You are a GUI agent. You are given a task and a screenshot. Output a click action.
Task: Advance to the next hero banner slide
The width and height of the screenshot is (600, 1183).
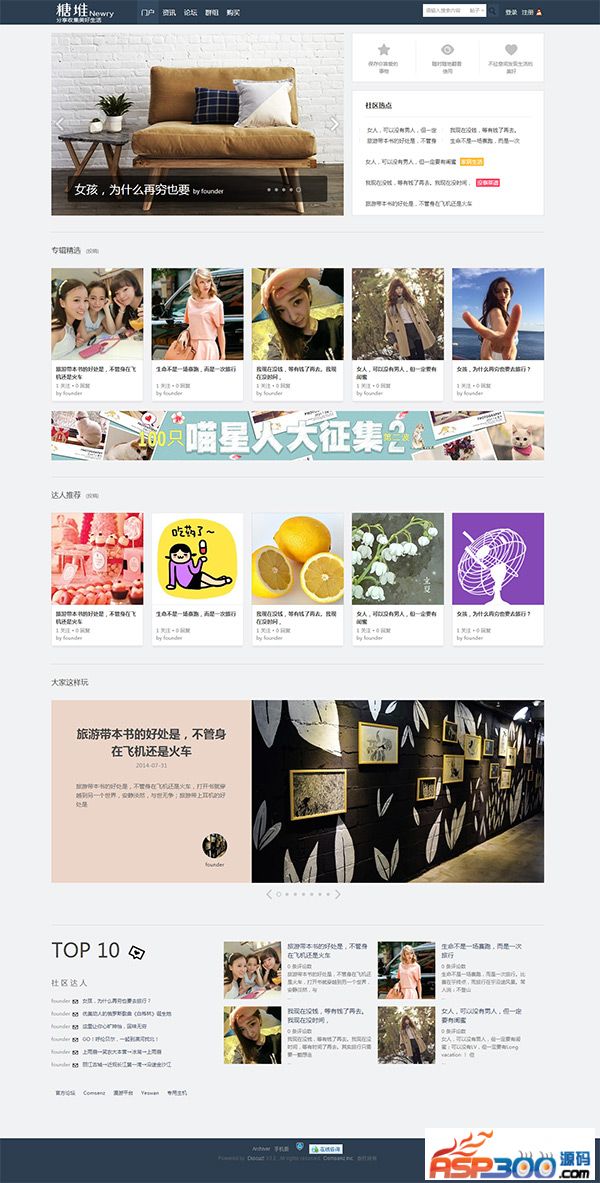point(334,125)
